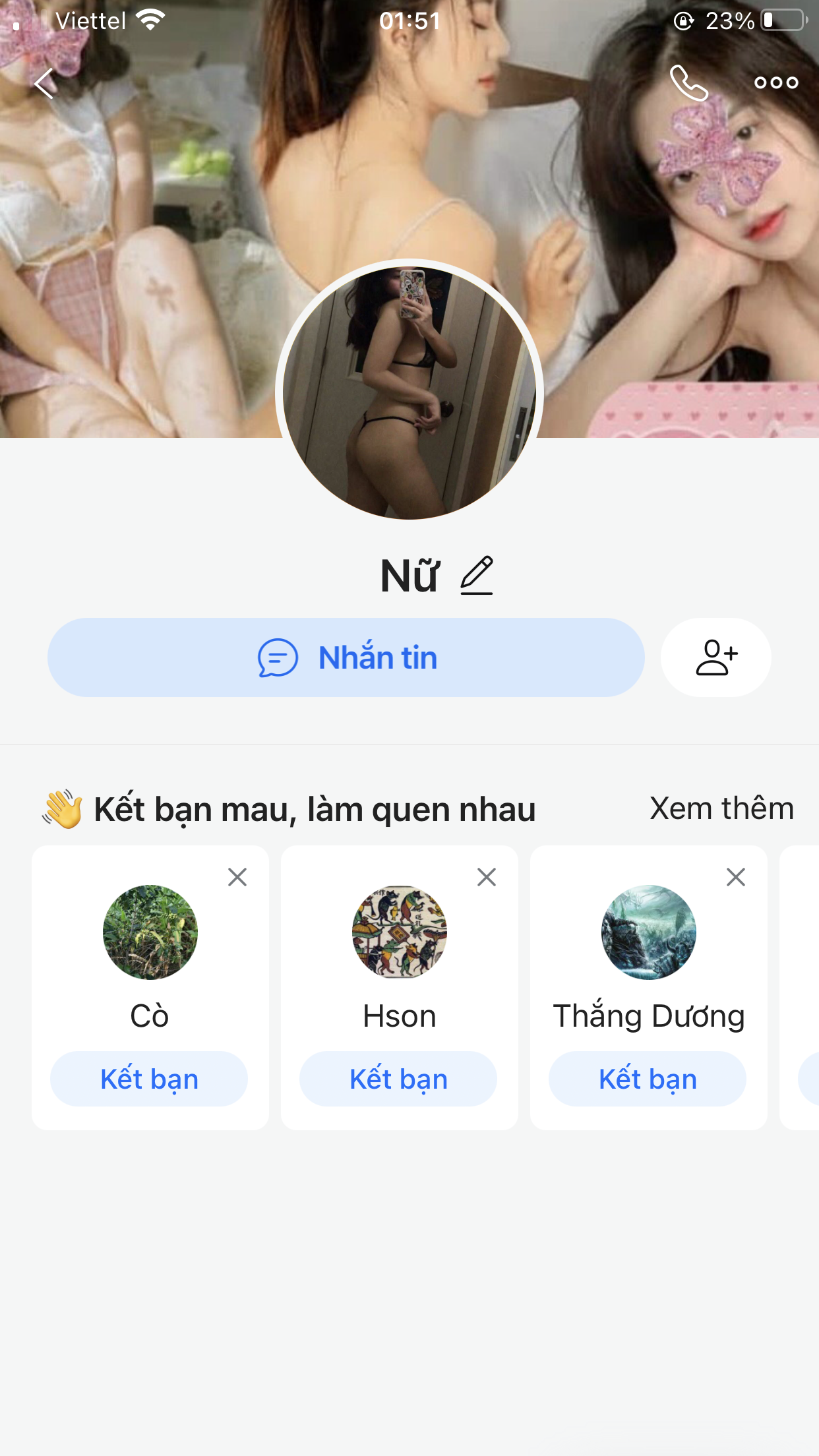The image size is (819, 1456).
Task: Go back using the top-left arrow
Action: tap(44, 84)
